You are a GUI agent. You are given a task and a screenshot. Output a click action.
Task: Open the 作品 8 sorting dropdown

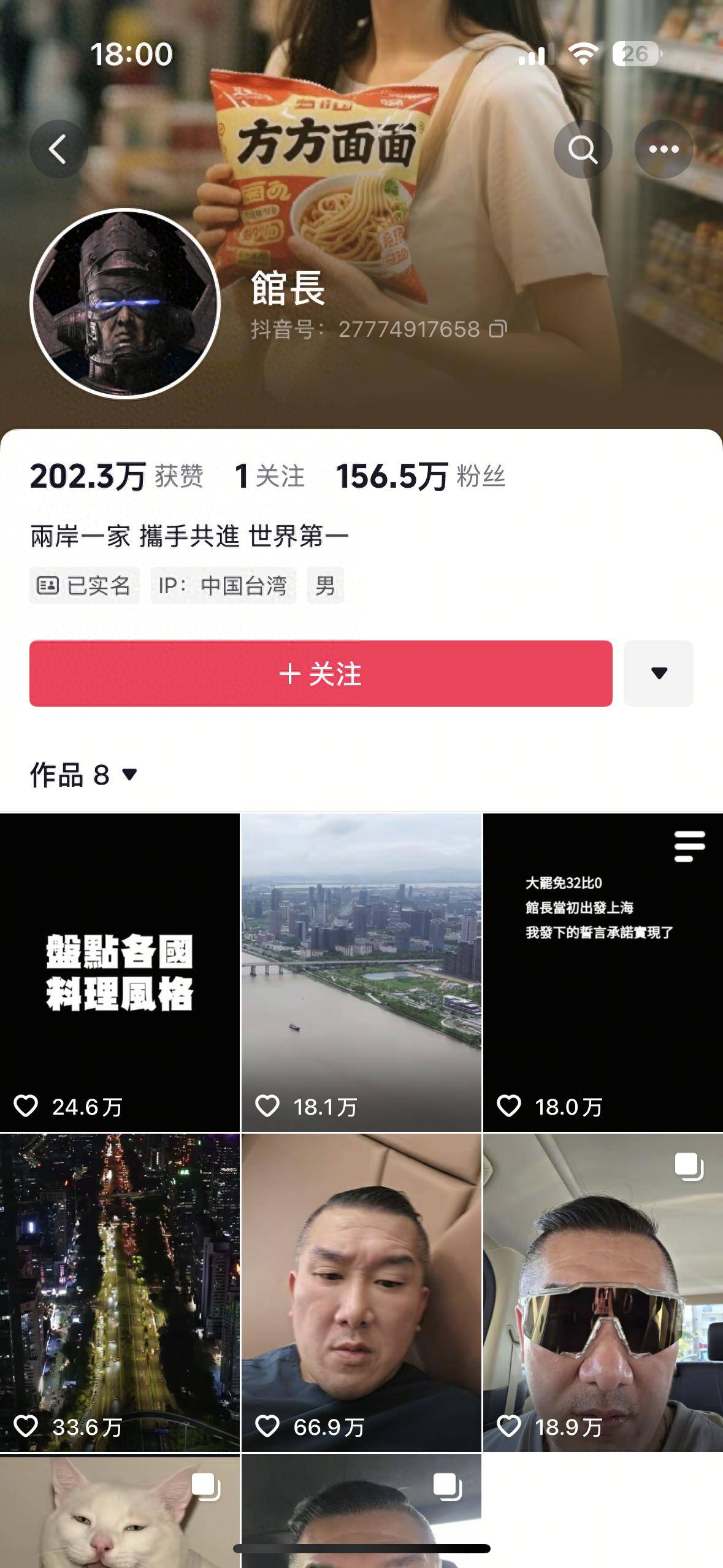point(84,775)
